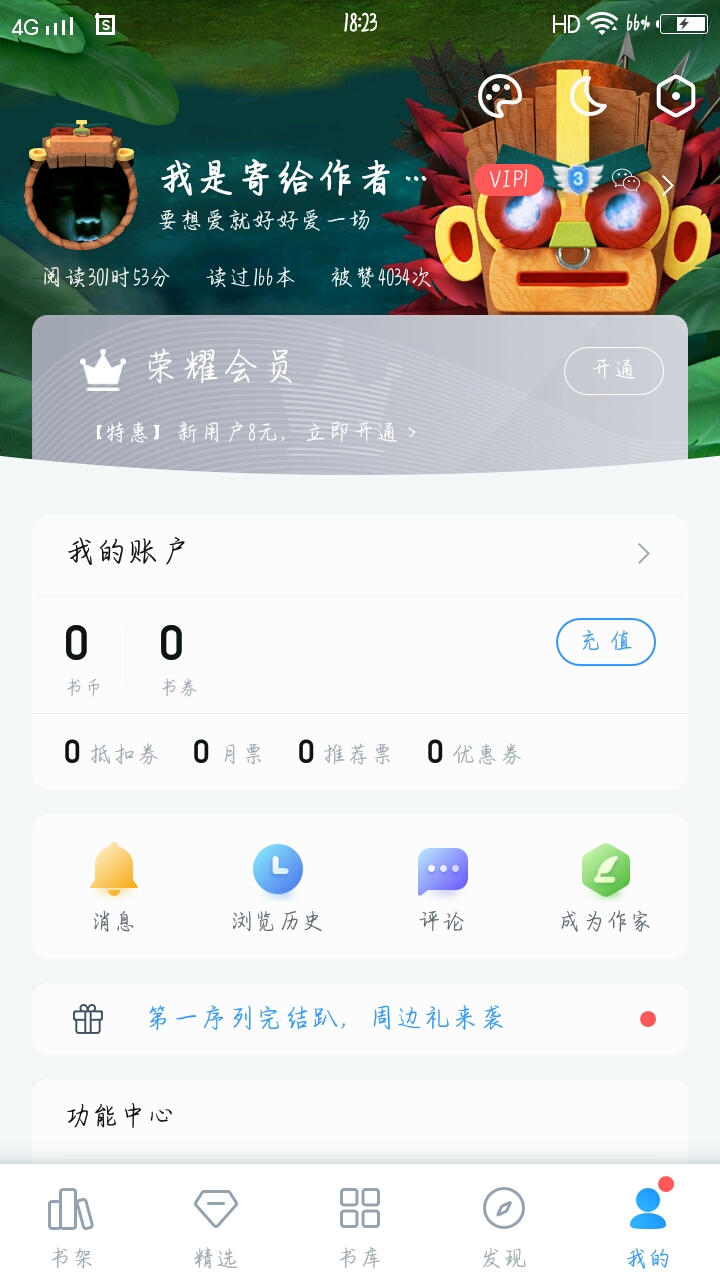720x1280 pixels.
Task: Go to the 书库 tab
Action: point(360,1227)
